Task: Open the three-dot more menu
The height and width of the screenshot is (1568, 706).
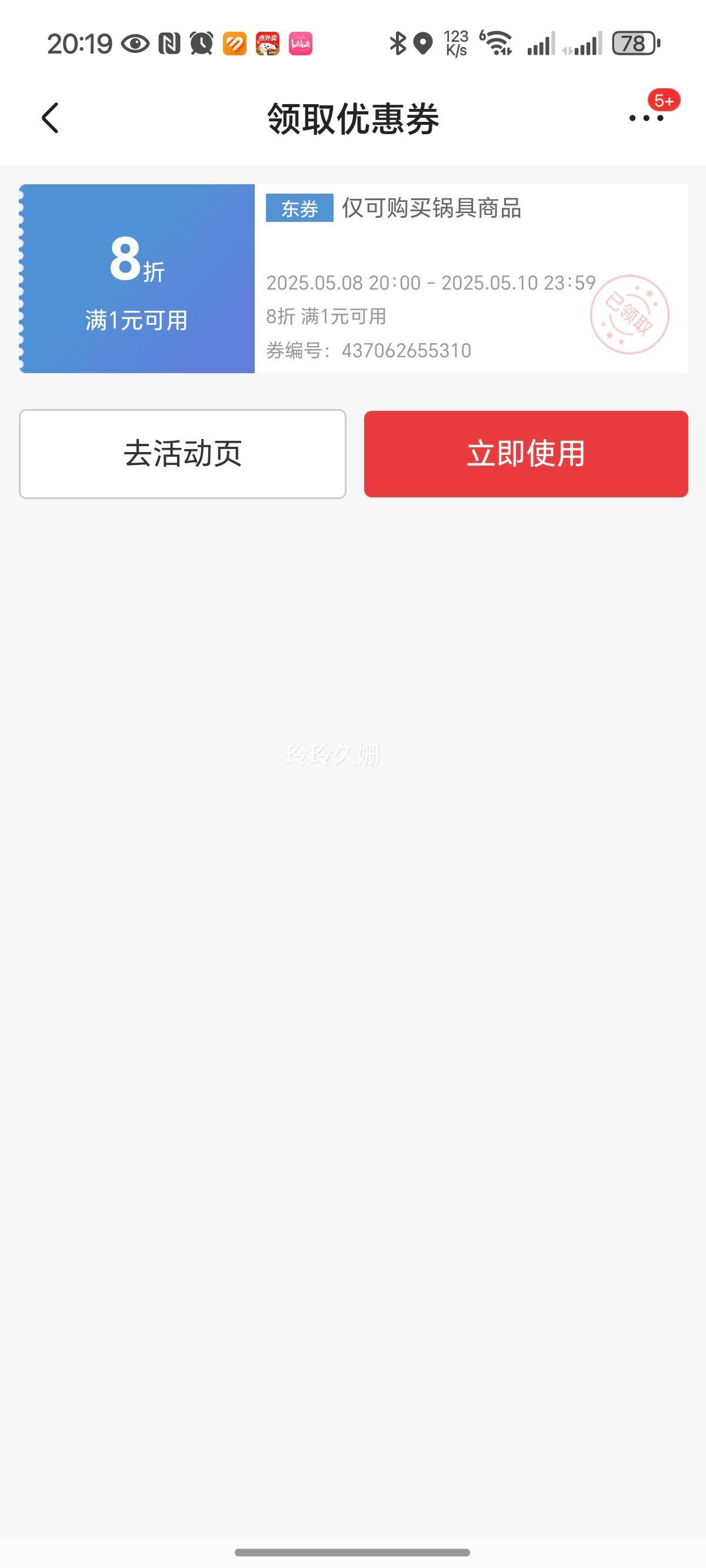Action: click(x=647, y=118)
